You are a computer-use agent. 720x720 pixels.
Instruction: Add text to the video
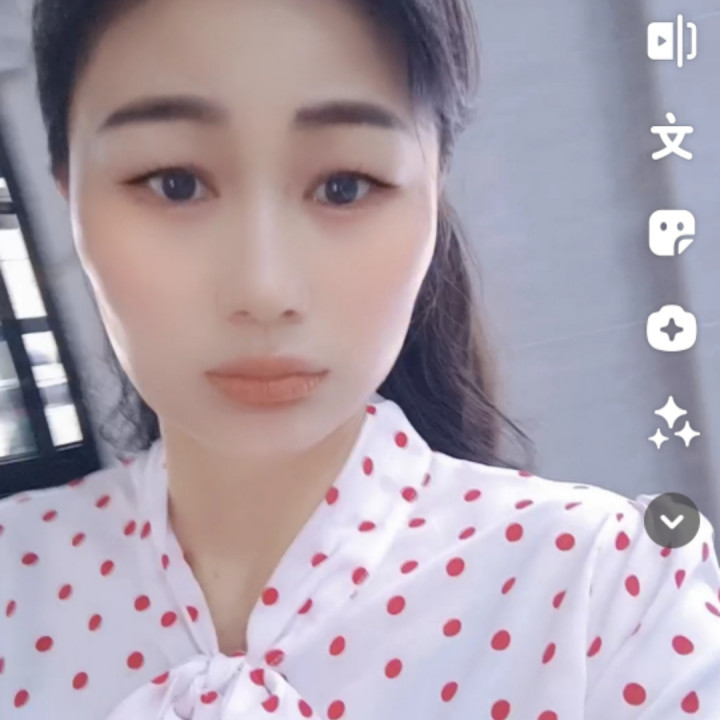[x=671, y=138]
